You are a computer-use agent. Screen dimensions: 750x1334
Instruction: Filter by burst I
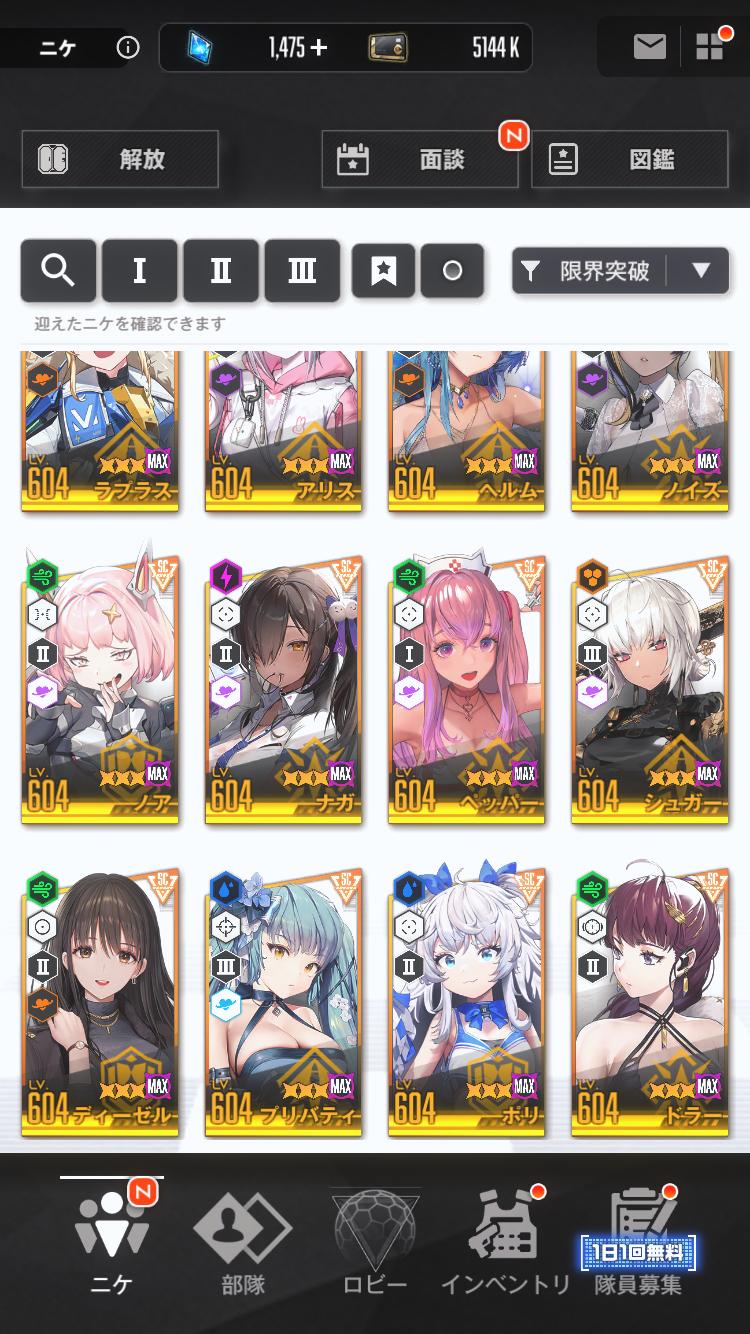coord(139,270)
